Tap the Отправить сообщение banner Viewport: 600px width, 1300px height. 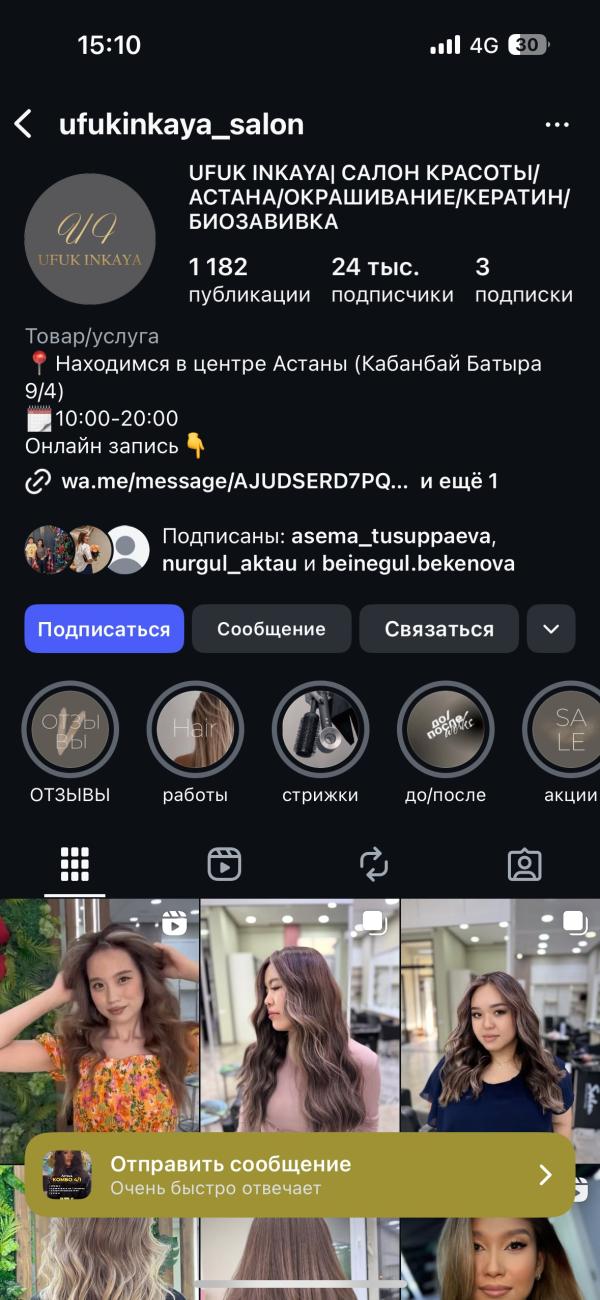[x=300, y=1174]
